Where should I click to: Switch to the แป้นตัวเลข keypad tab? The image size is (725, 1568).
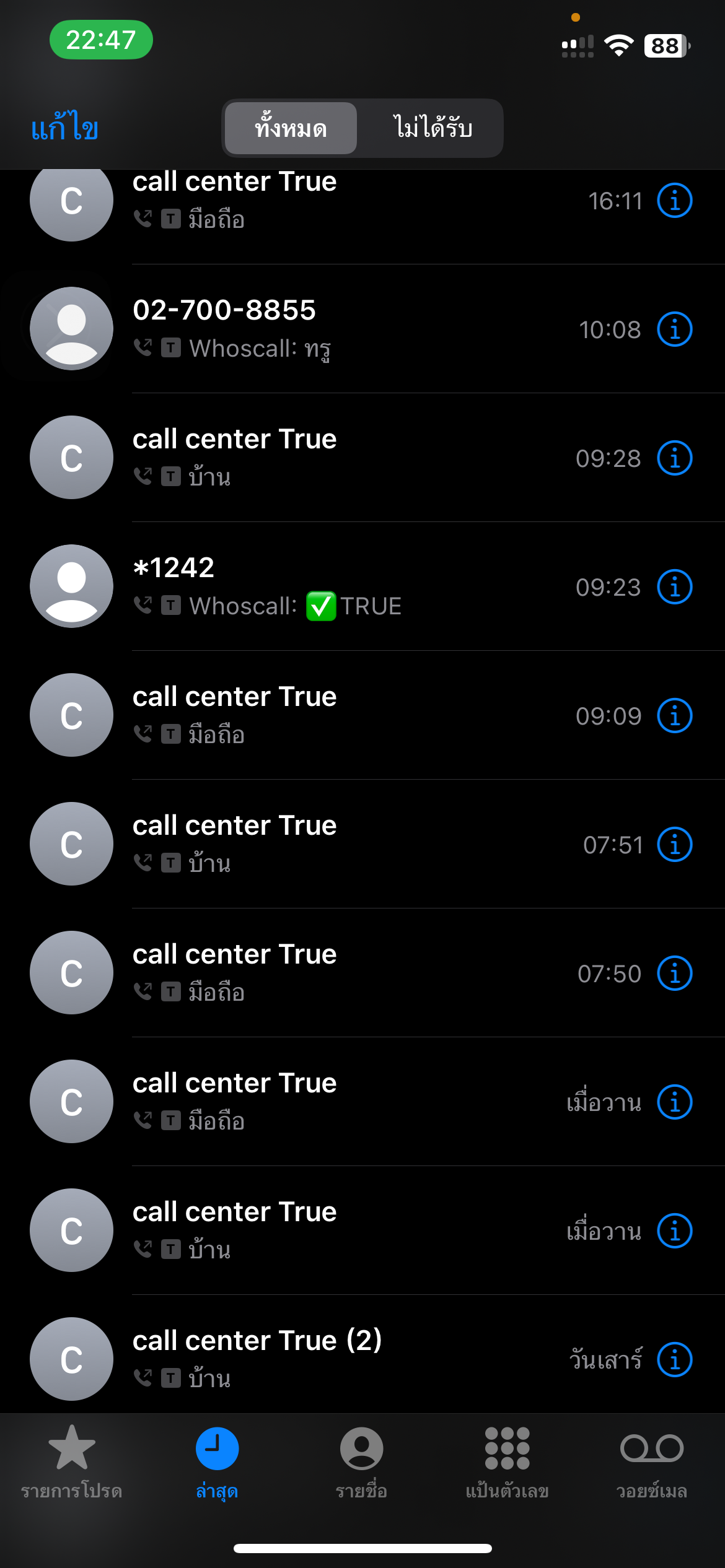tap(507, 1463)
